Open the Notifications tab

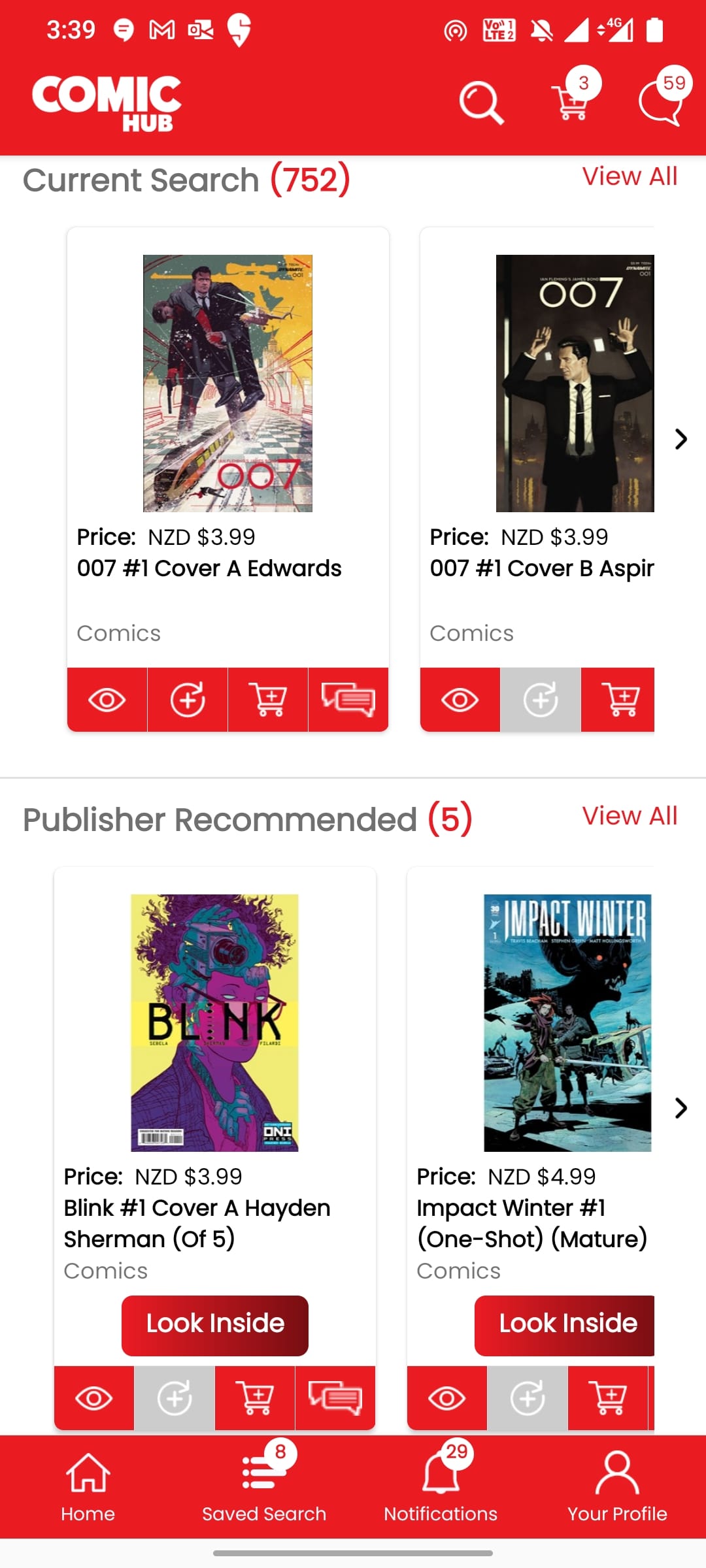point(441,1486)
